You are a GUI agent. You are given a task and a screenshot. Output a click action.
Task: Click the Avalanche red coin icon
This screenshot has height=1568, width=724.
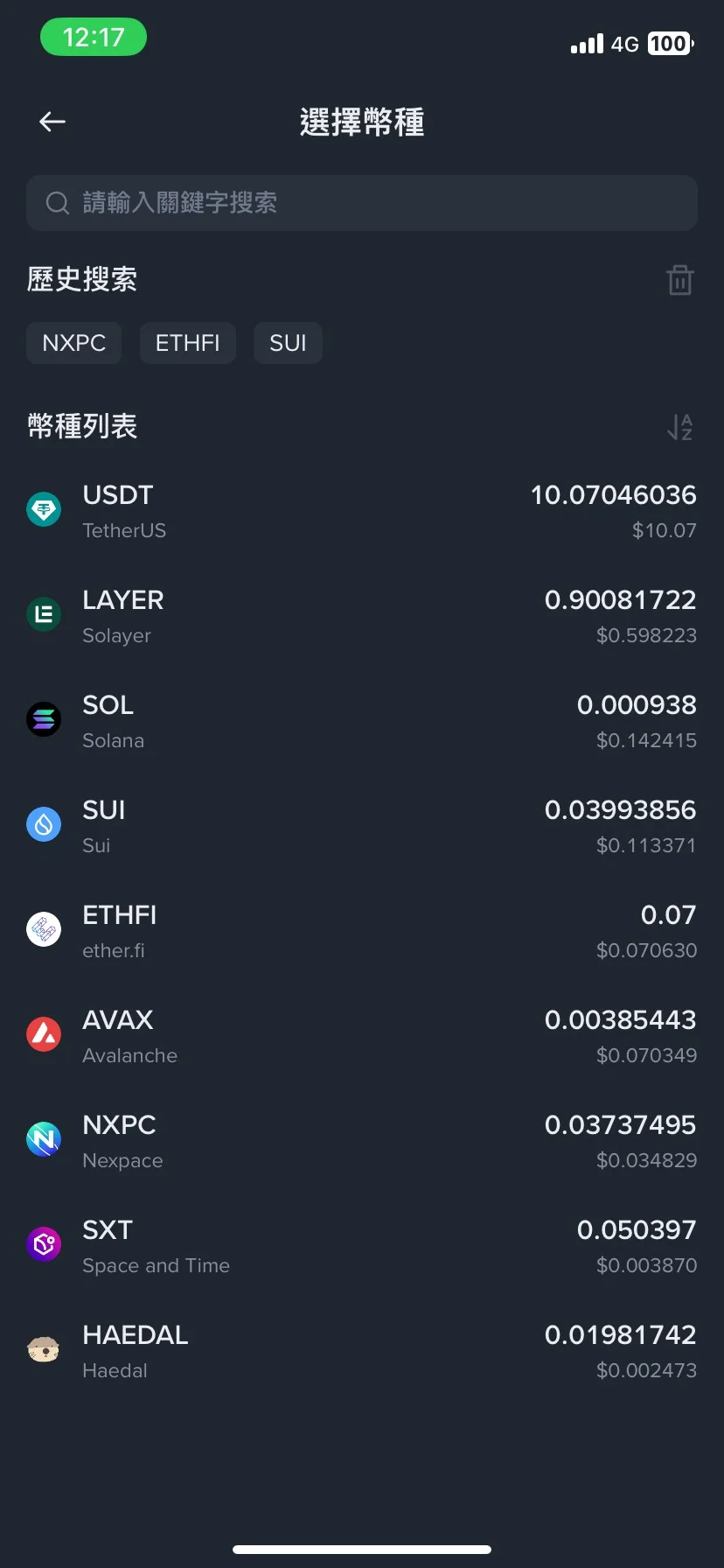[44, 1033]
